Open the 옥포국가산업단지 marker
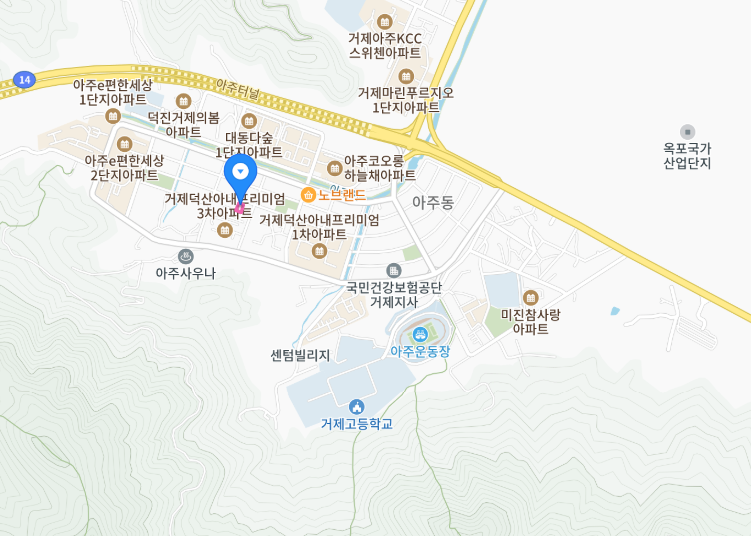This screenshot has height=536, width=751. click(x=687, y=132)
